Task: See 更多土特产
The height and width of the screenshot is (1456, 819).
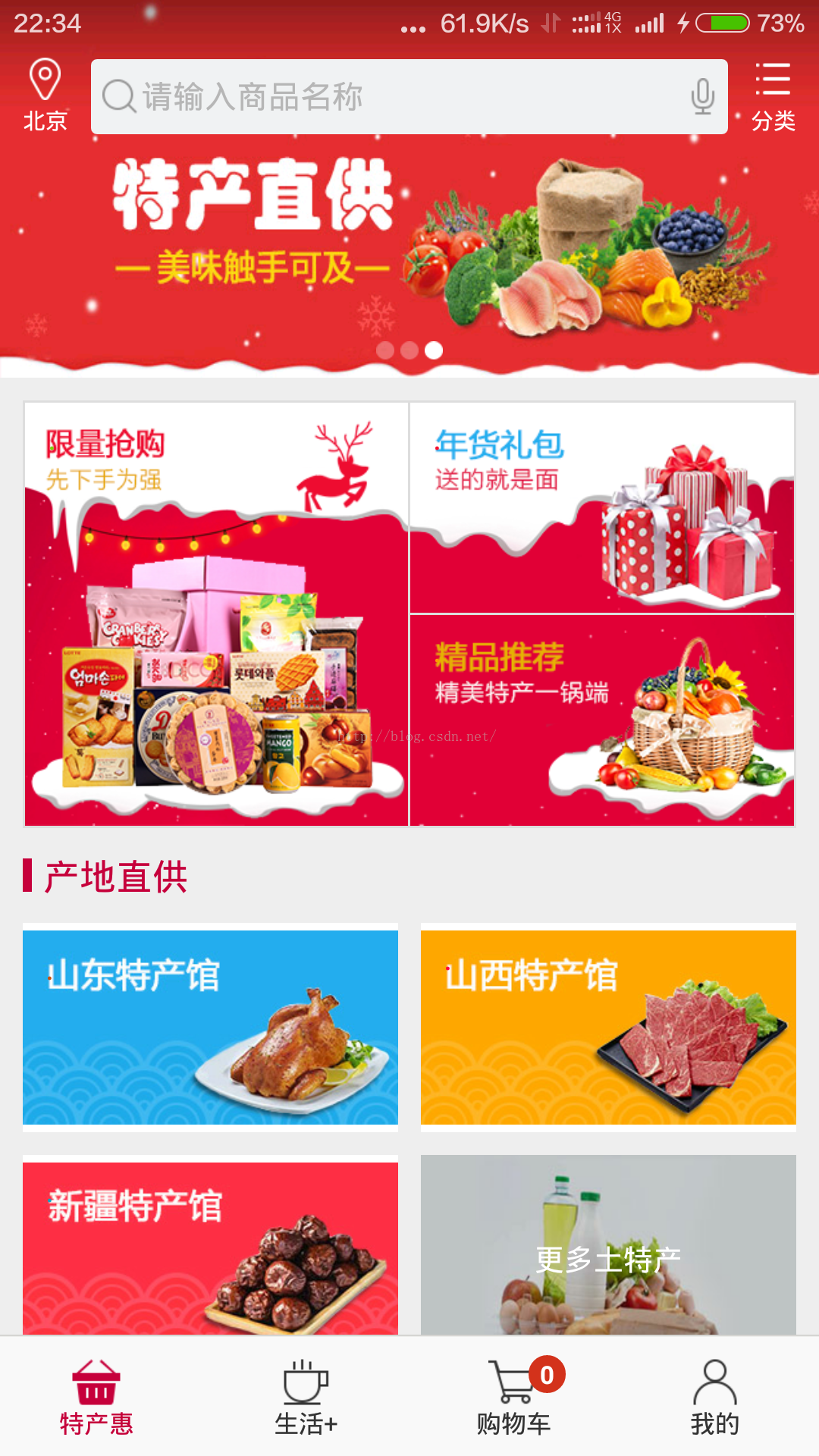Action: click(x=608, y=1247)
